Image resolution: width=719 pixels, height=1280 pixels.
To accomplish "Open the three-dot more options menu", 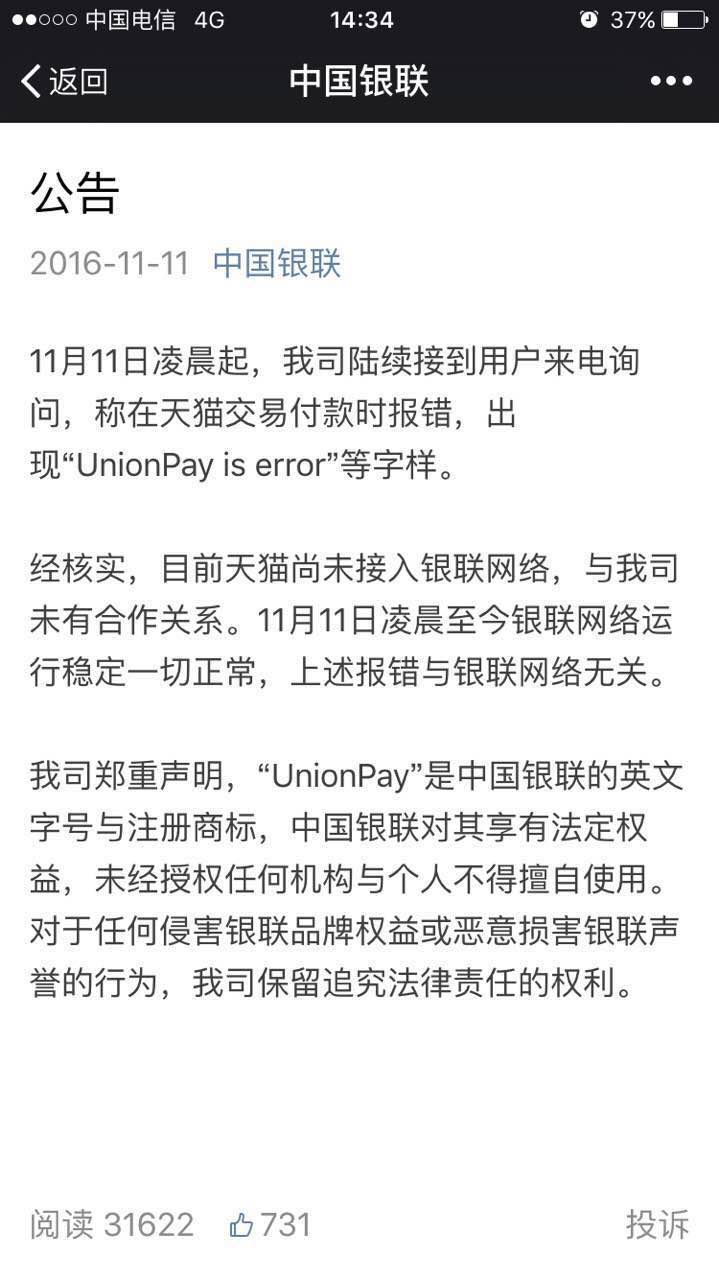I will click(671, 81).
